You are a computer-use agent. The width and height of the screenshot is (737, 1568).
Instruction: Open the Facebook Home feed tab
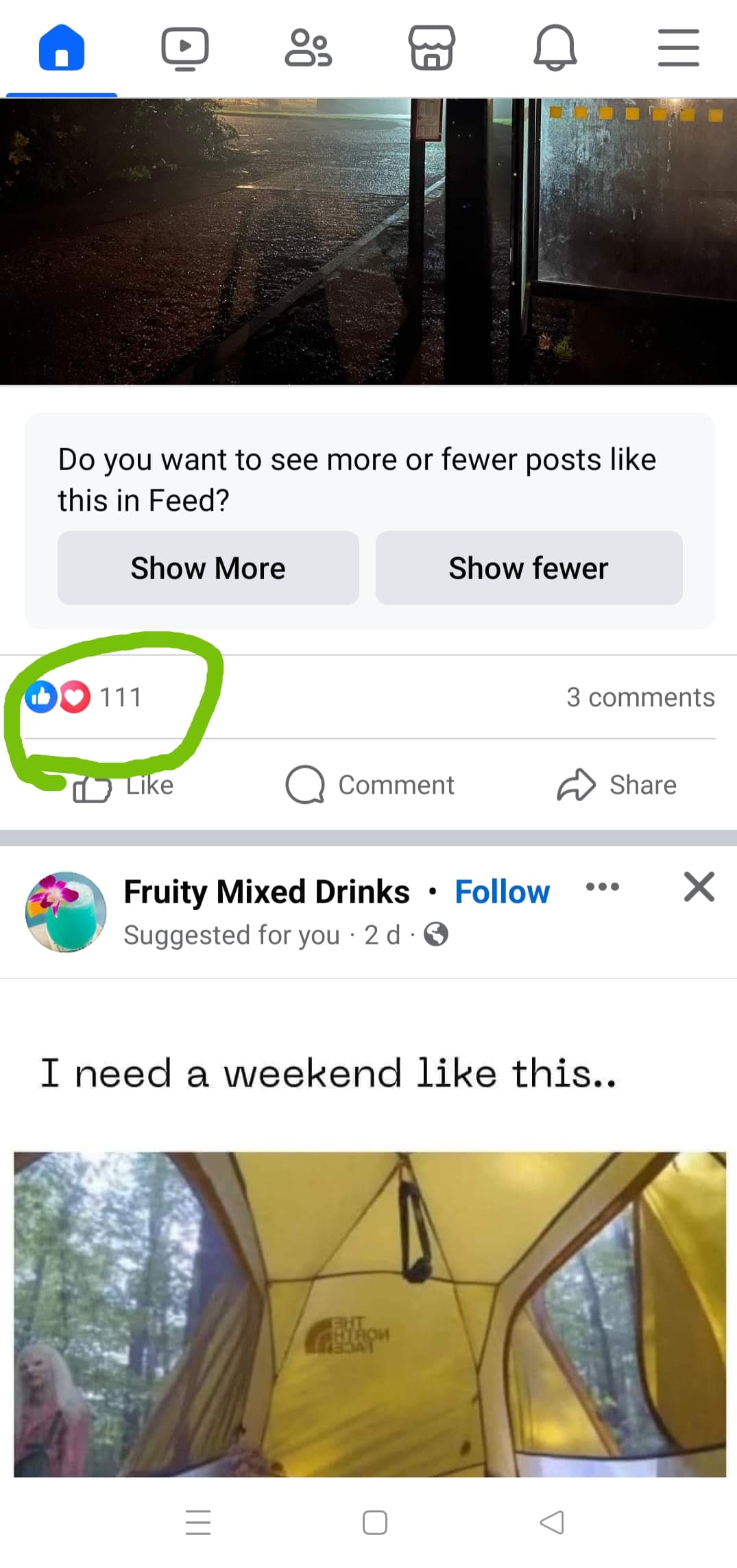click(62, 47)
